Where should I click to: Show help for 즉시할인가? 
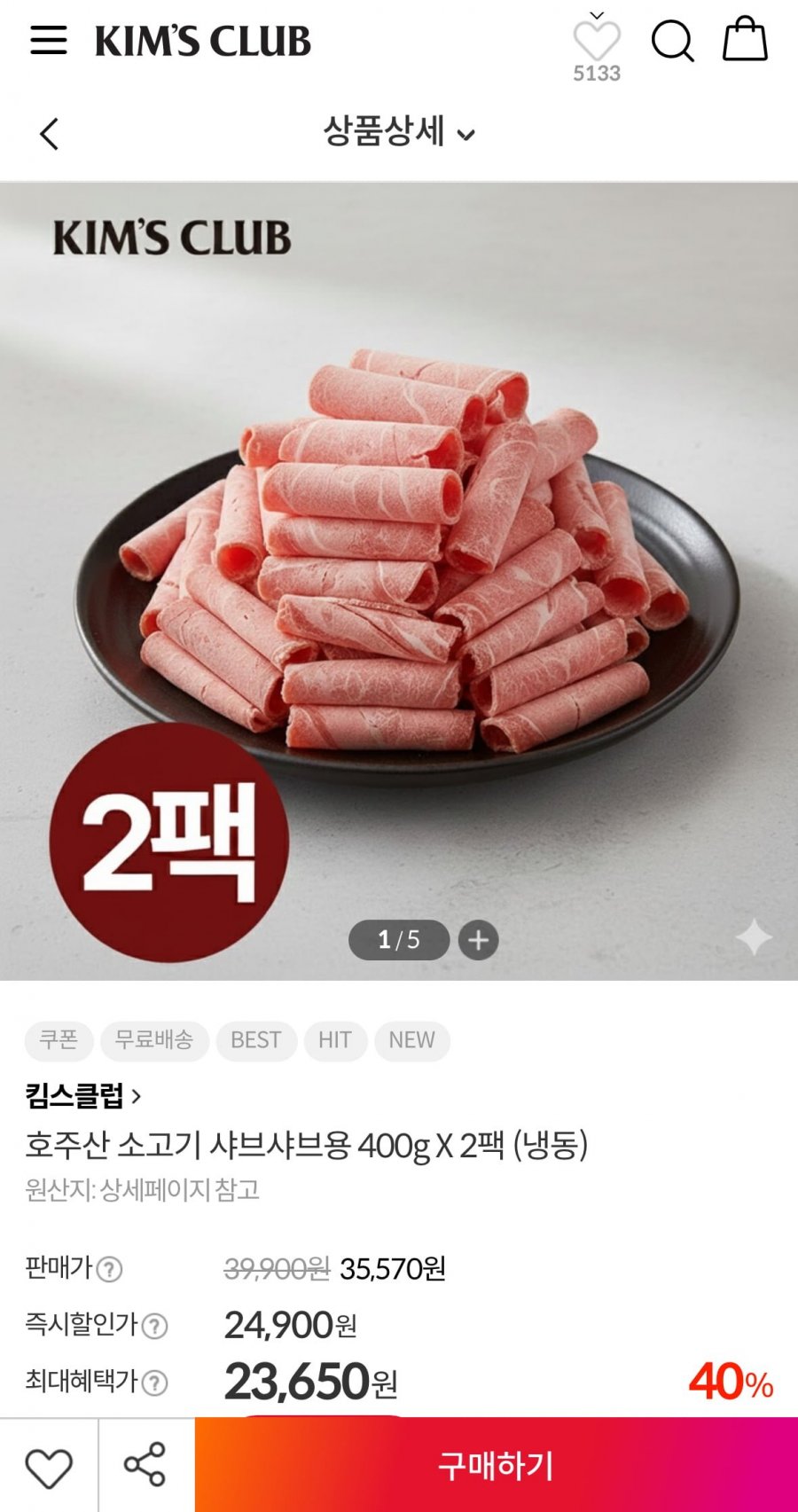pos(154,1326)
